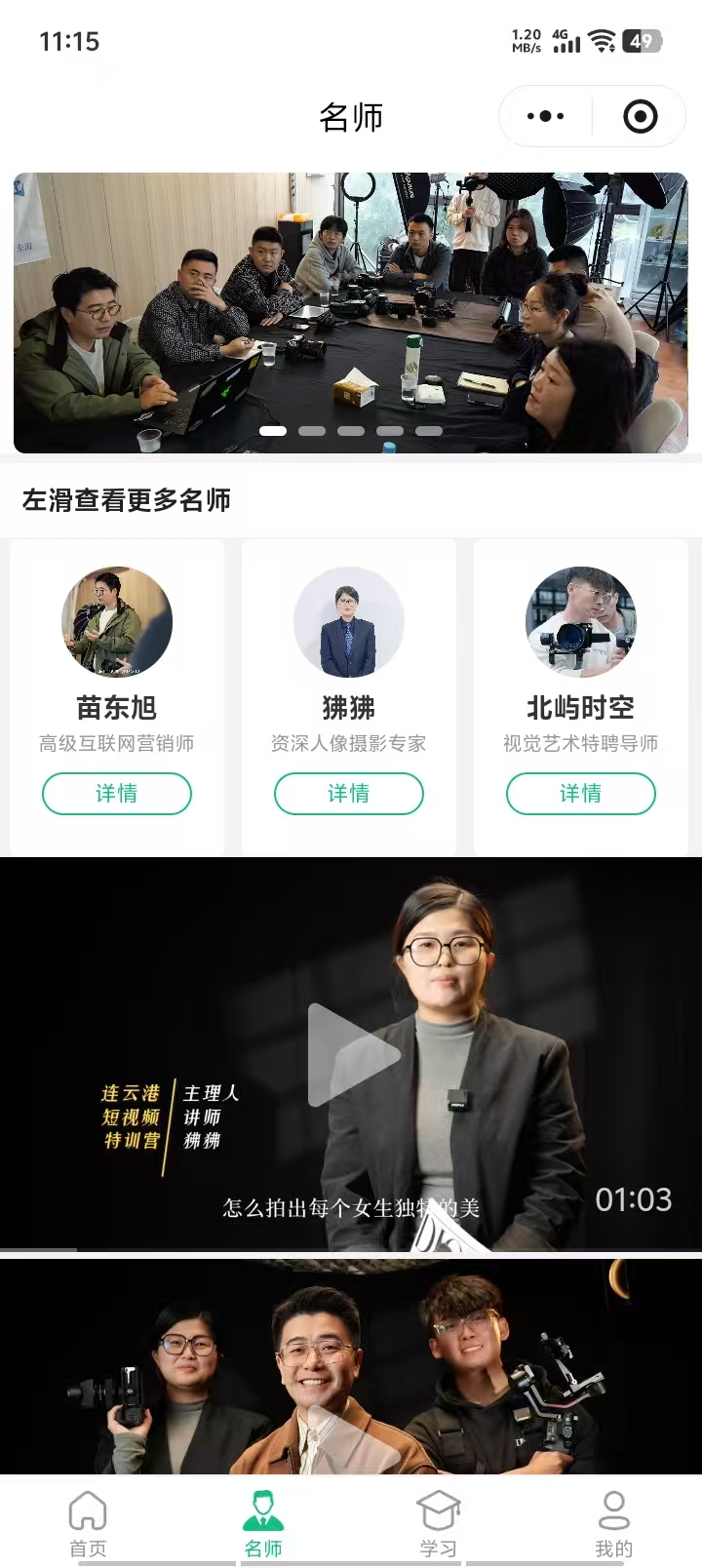View details for 狒狒
Screen dimensions: 702x1568
pos(349,793)
